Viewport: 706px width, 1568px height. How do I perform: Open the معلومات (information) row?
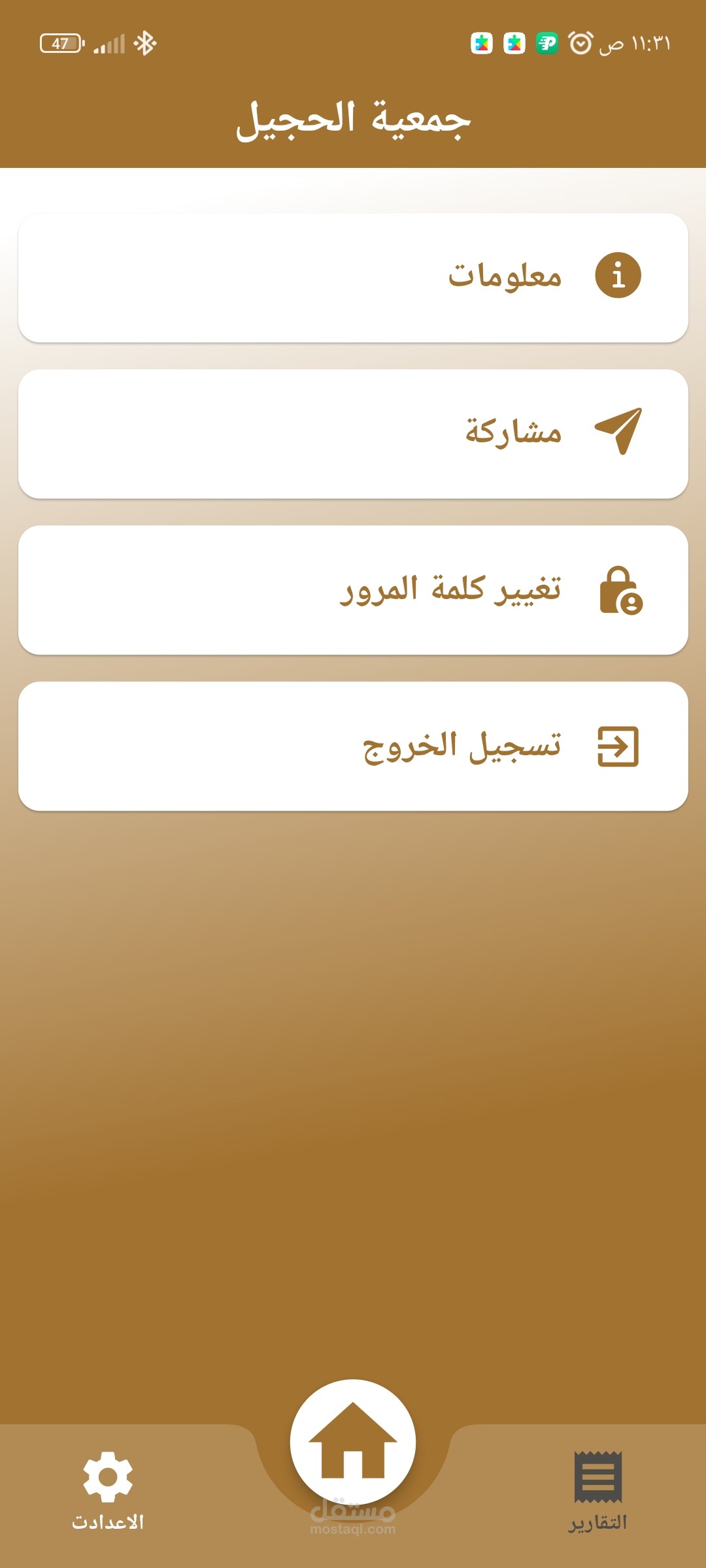pyautogui.click(x=353, y=278)
